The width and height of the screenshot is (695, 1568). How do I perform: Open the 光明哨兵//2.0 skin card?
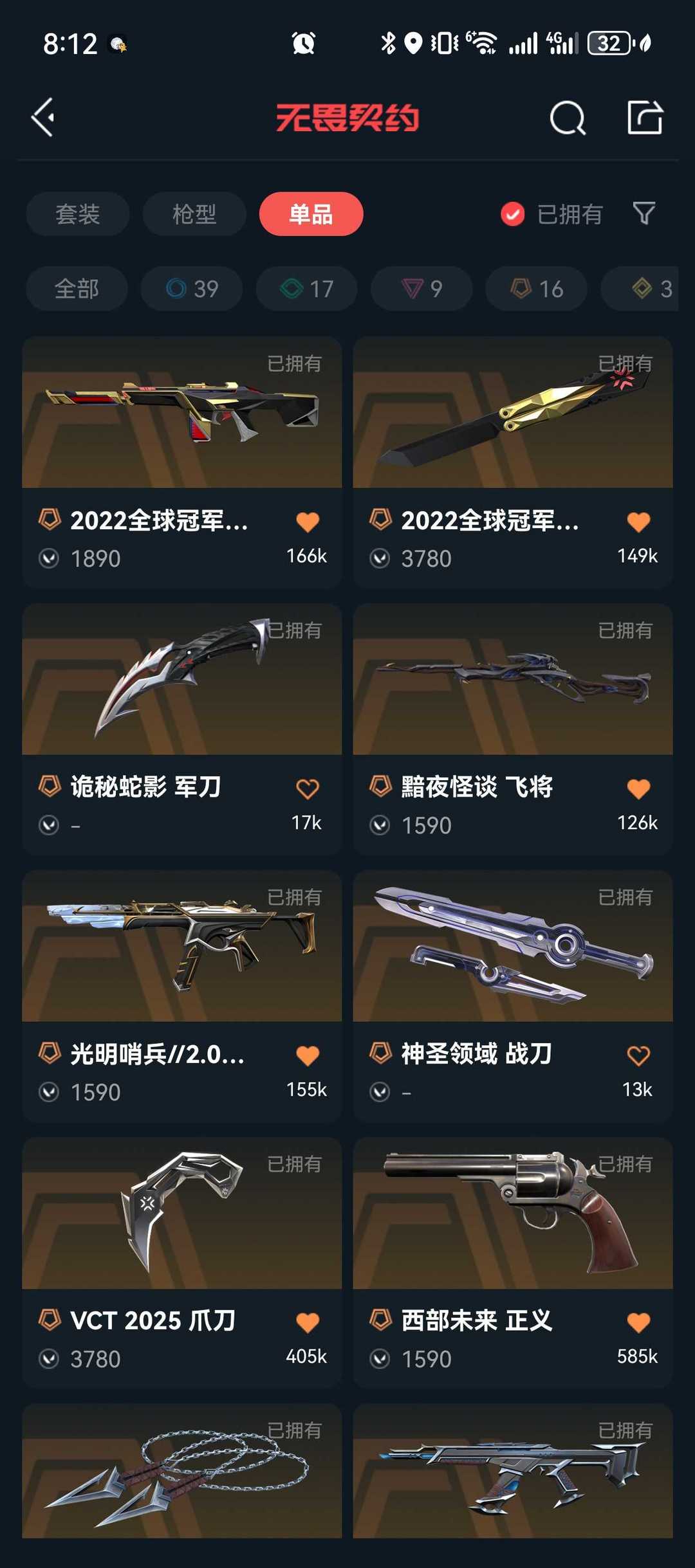[x=182, y=996]
